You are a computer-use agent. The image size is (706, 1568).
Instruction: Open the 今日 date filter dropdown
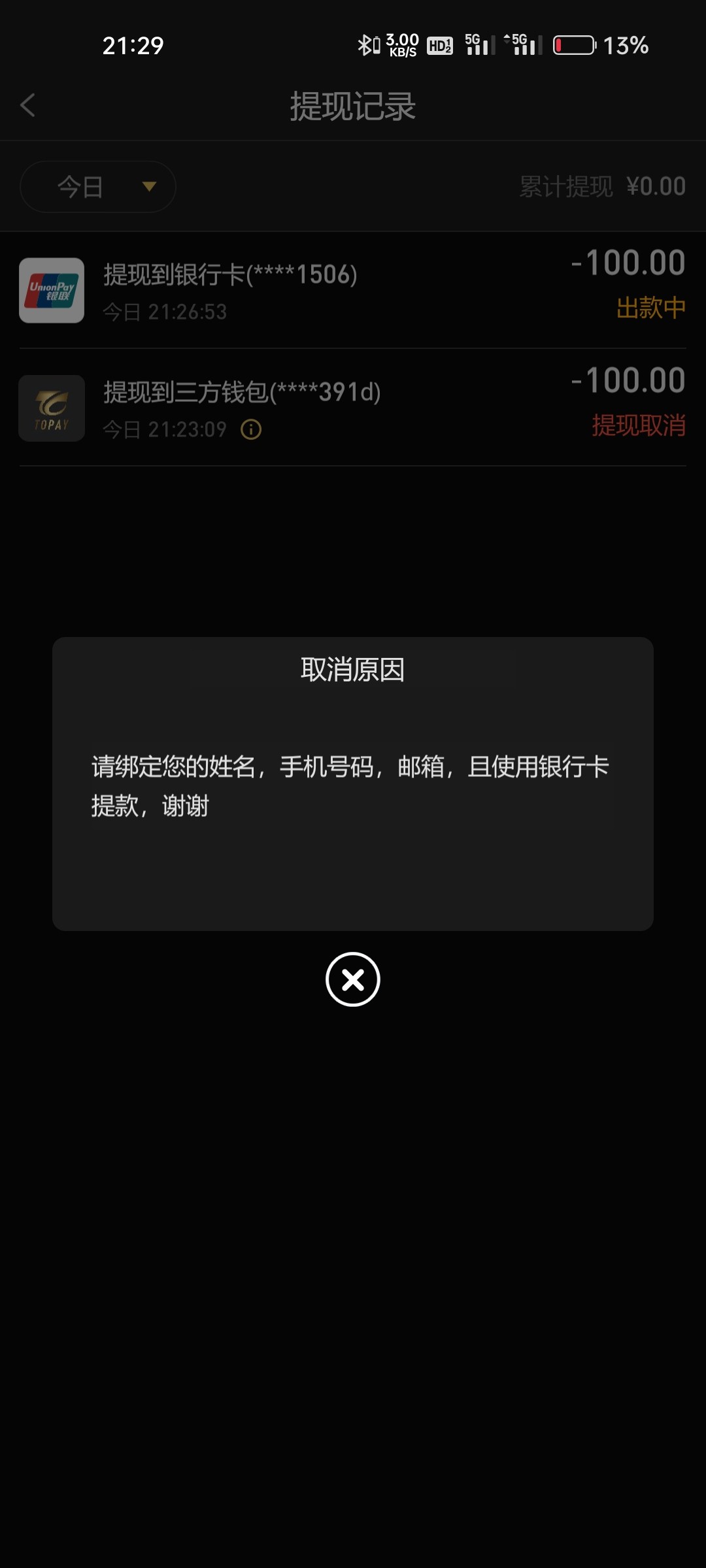98,187
